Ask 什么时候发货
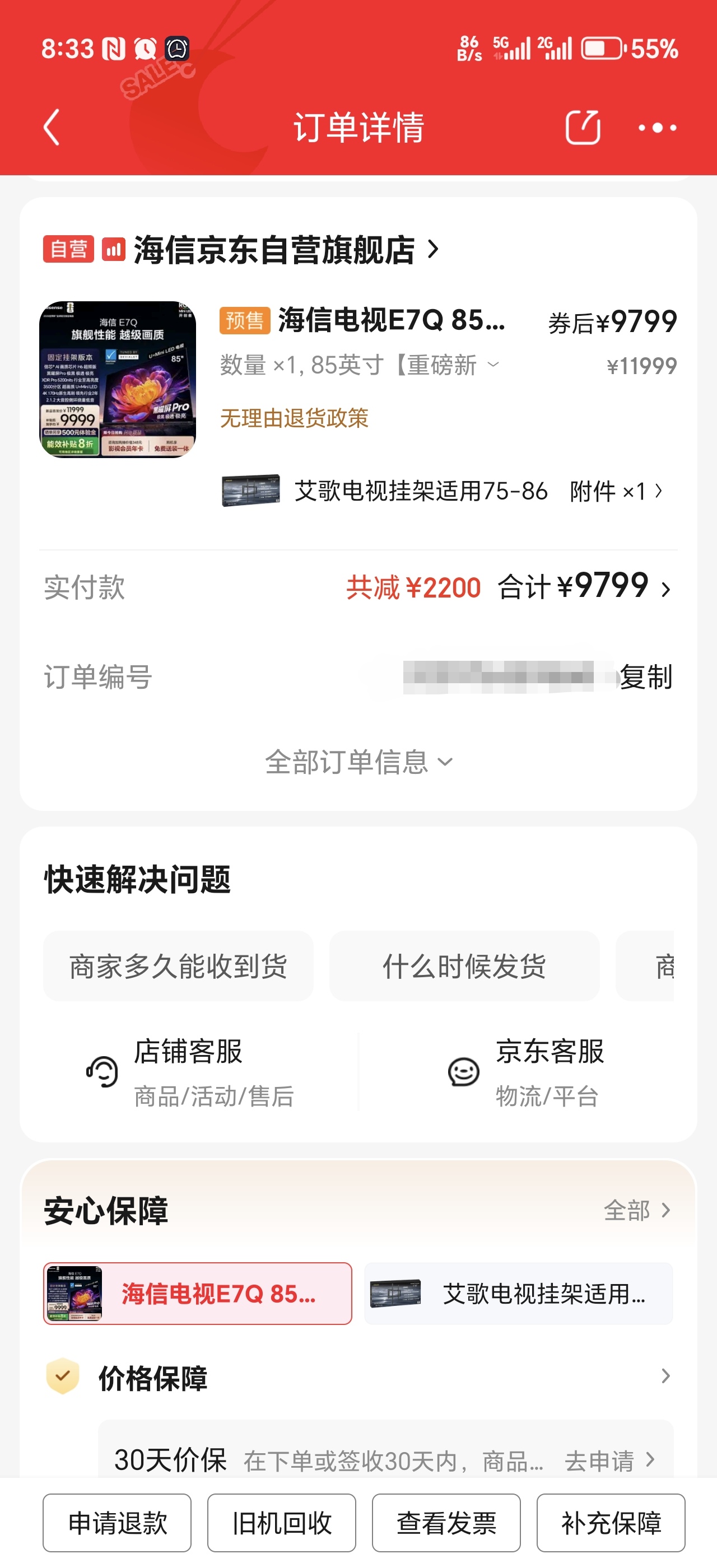Screen dimensions: 717x1568 [464, 966]
